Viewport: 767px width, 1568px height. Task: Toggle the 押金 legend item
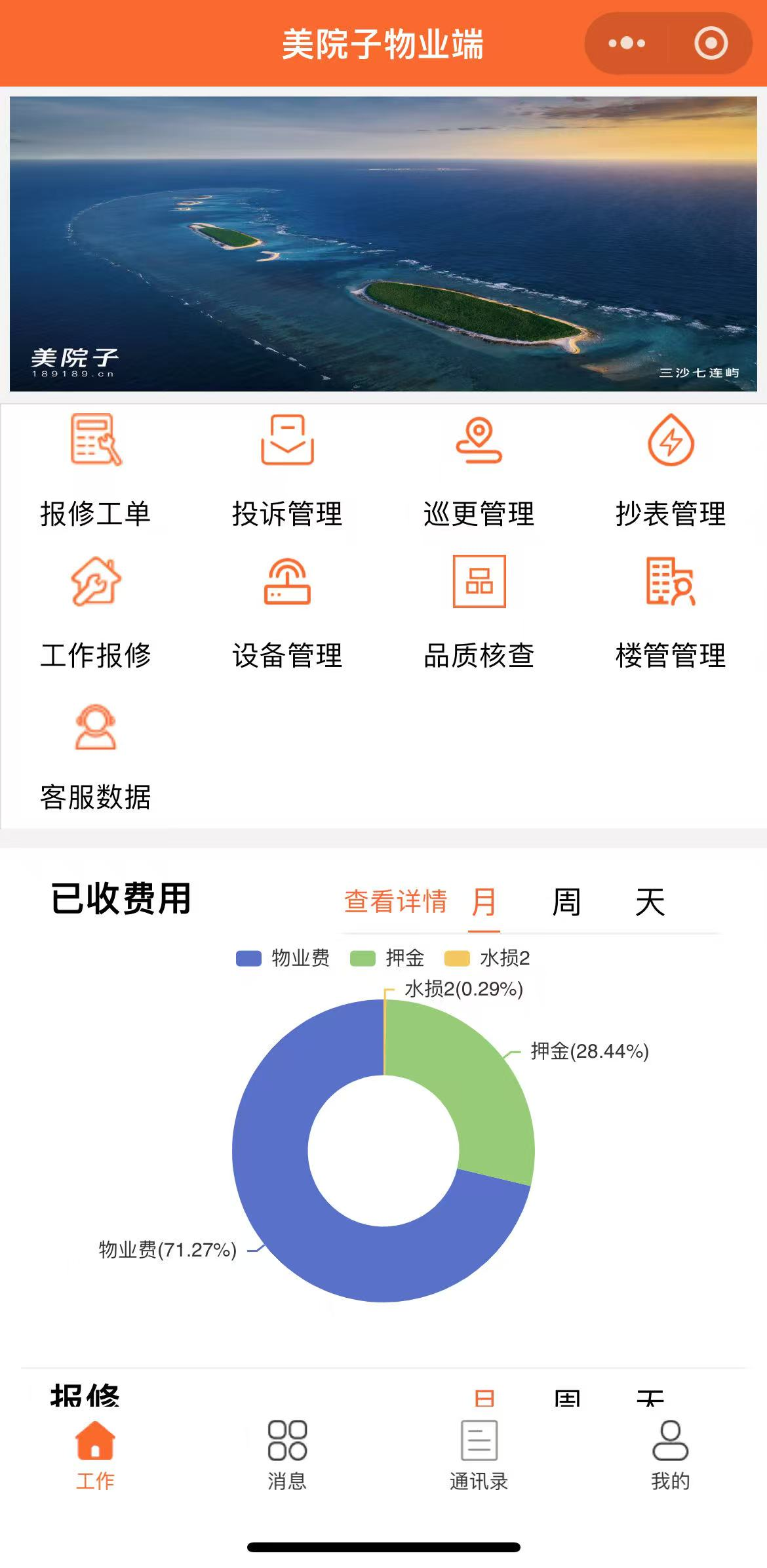click(387, 958)
